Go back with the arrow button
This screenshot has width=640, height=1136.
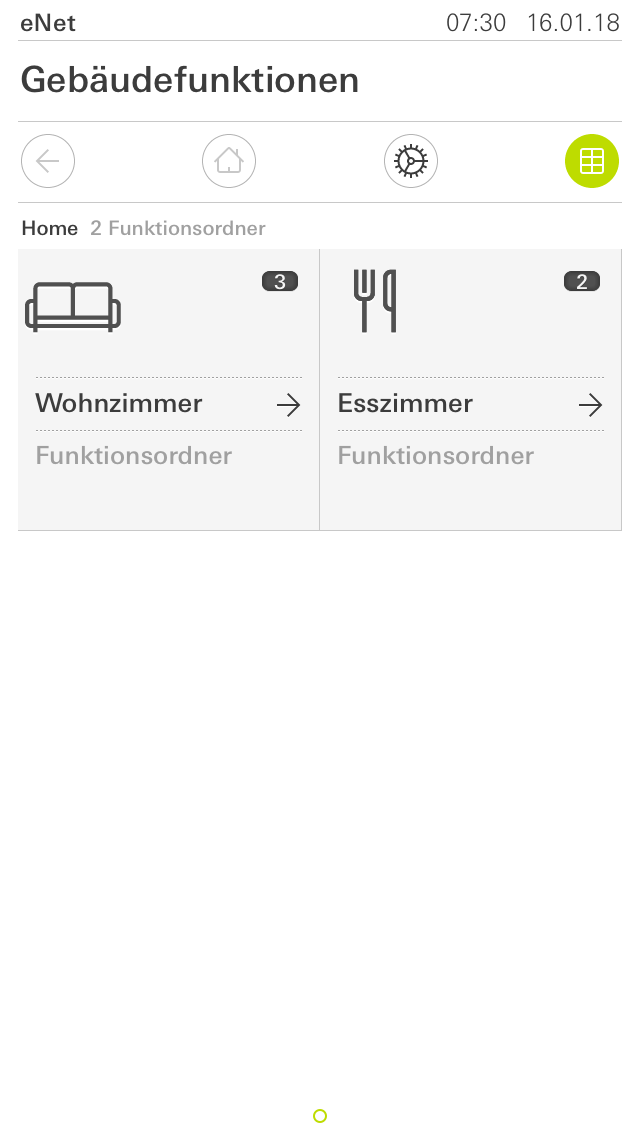pos(48,161)
